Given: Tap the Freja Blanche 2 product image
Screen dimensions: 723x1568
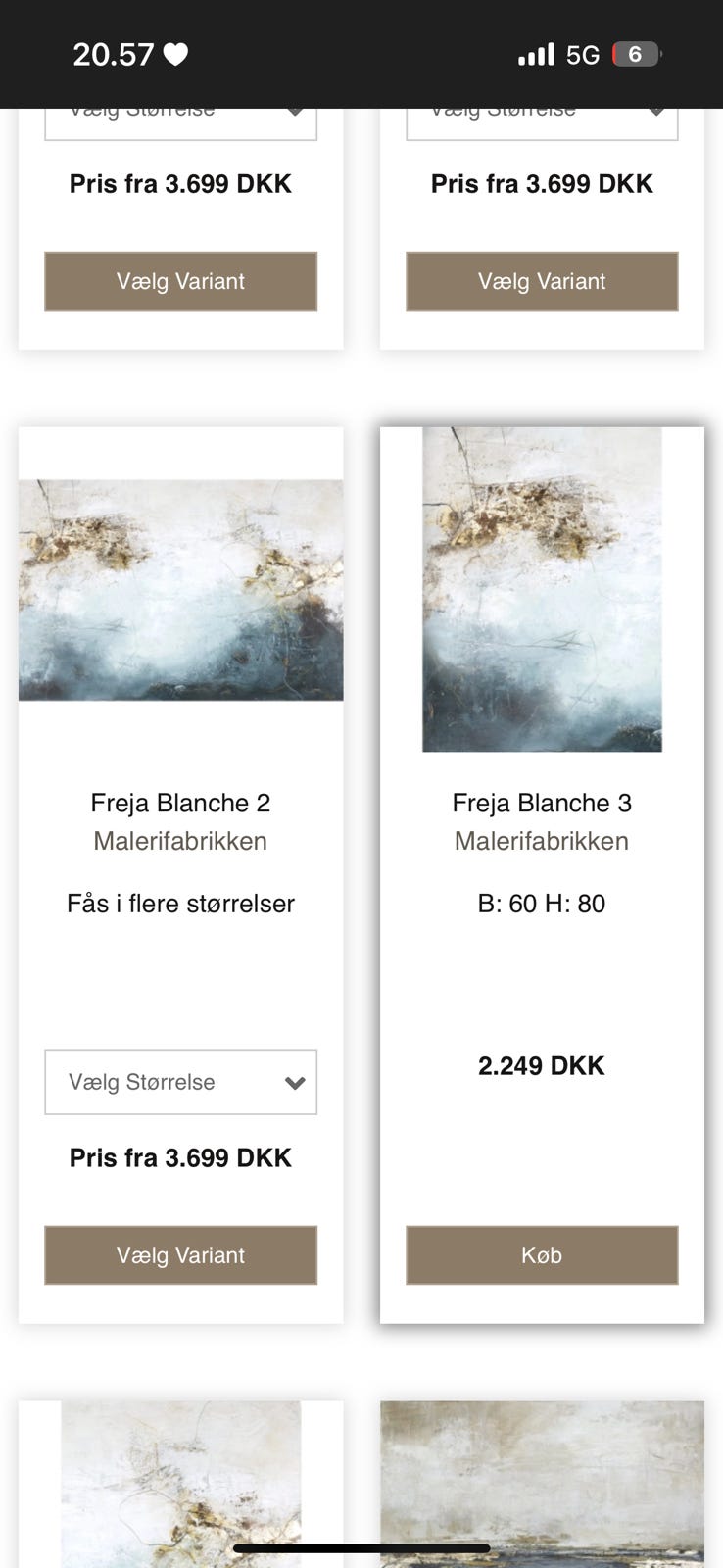Looking at the screenshot, I should tap(180, 588).
